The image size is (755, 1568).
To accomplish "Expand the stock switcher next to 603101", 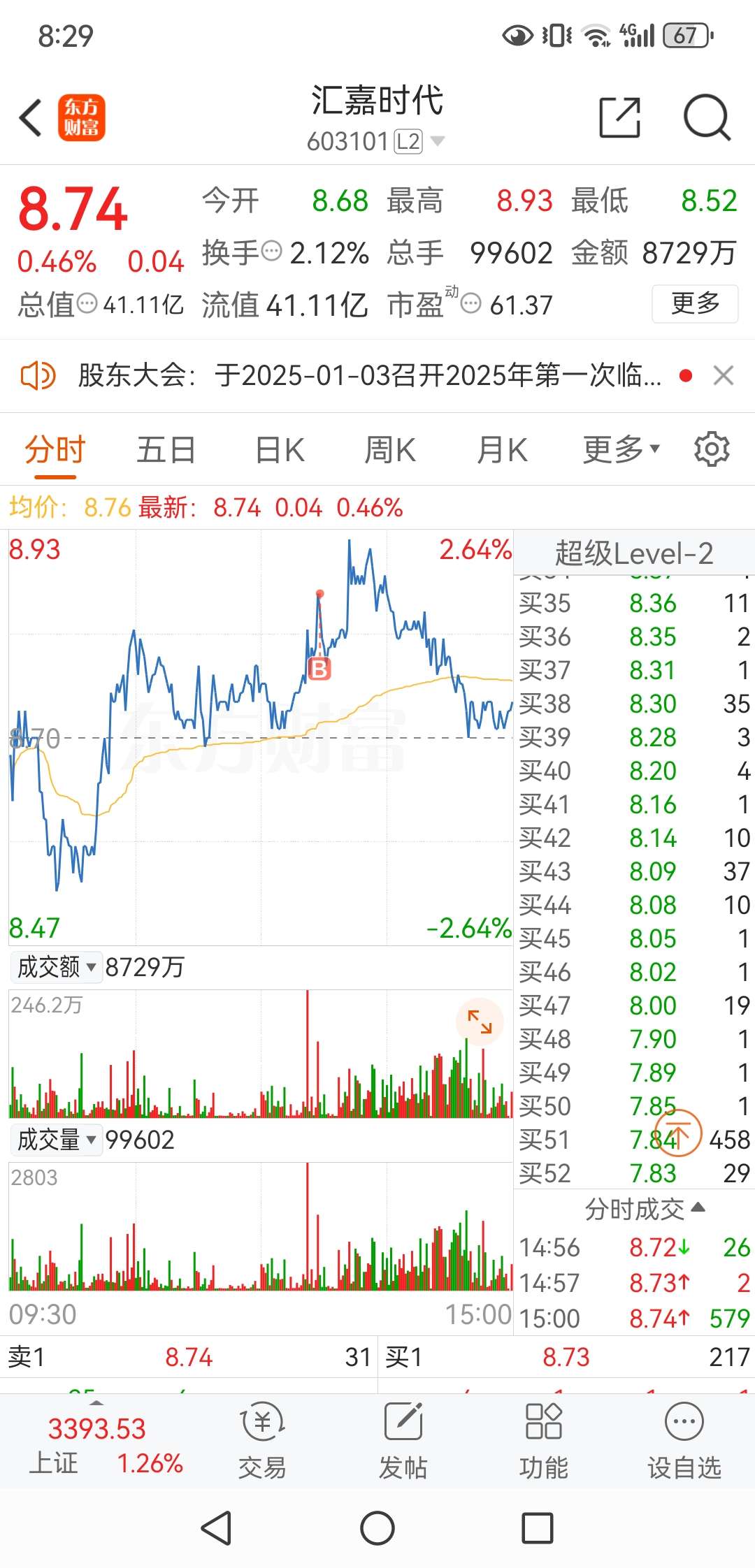I will click(x=438, y=141).
